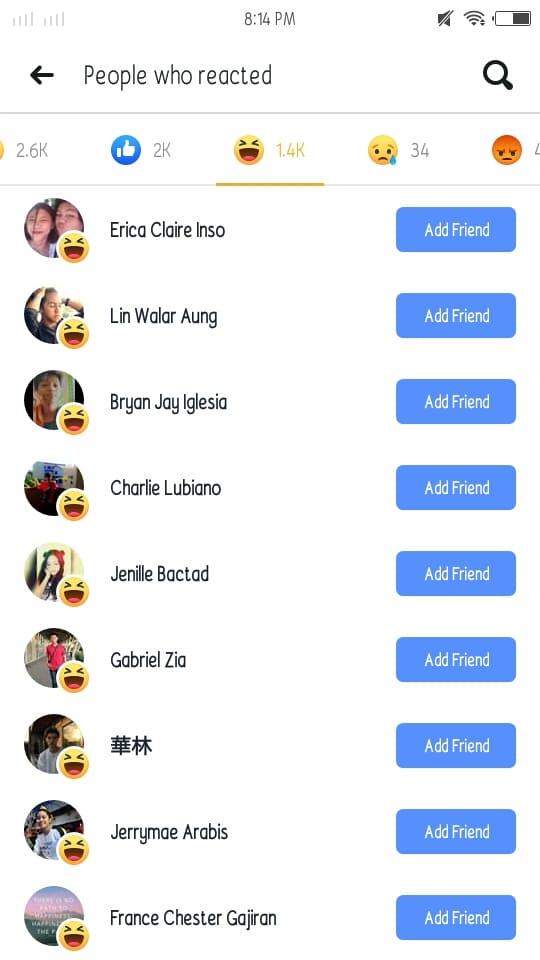This screenshot has width=540, height=960.
Task: Switch to the Angry reactions tab
Action: (515, 150)
